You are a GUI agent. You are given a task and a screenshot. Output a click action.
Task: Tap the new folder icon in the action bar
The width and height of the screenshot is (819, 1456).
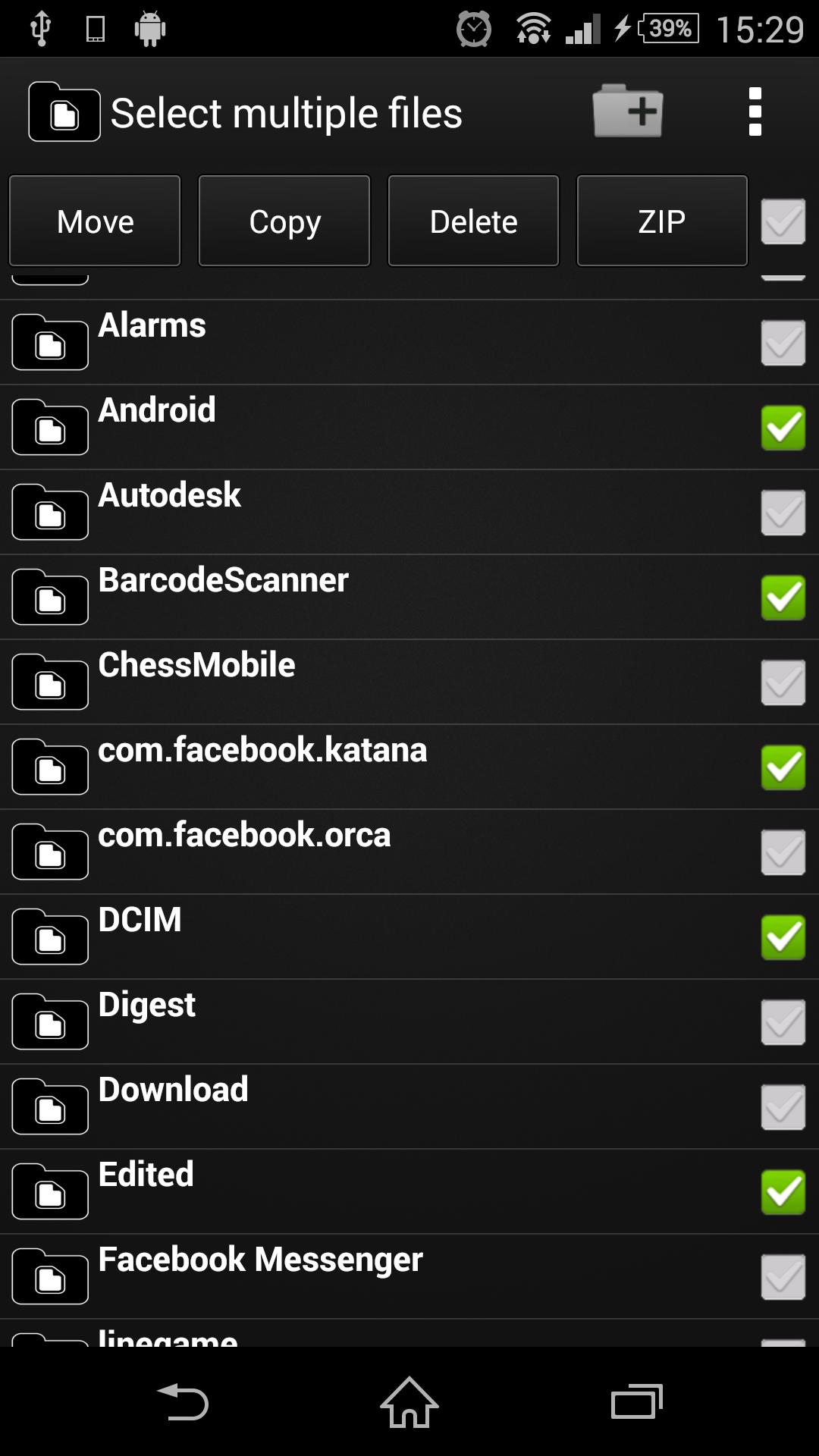click(628, 111)
